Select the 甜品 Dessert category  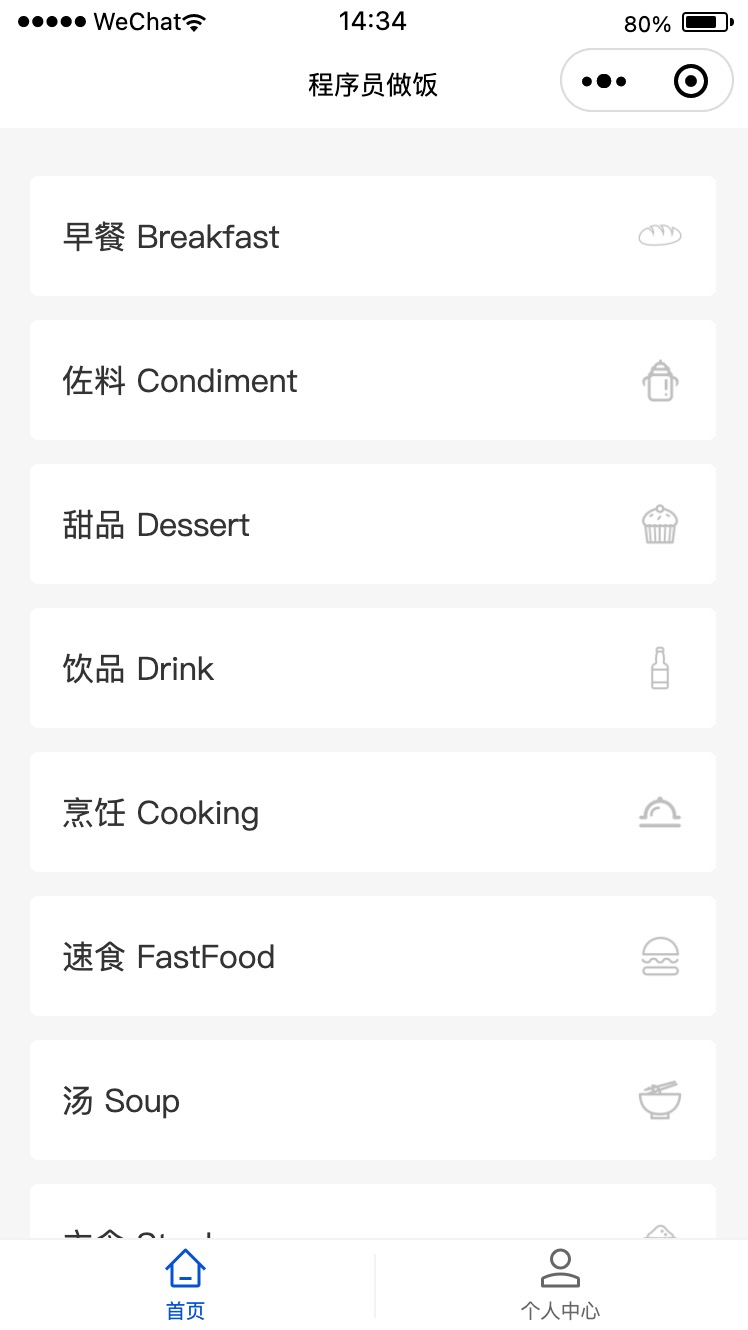[372, 524]
